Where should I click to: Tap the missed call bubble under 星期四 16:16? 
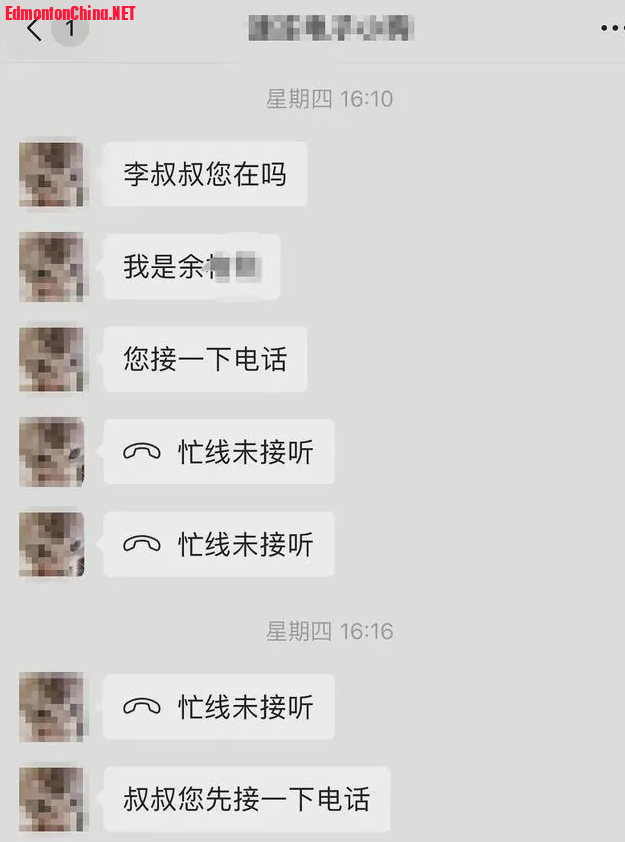[x=218, y=707]
